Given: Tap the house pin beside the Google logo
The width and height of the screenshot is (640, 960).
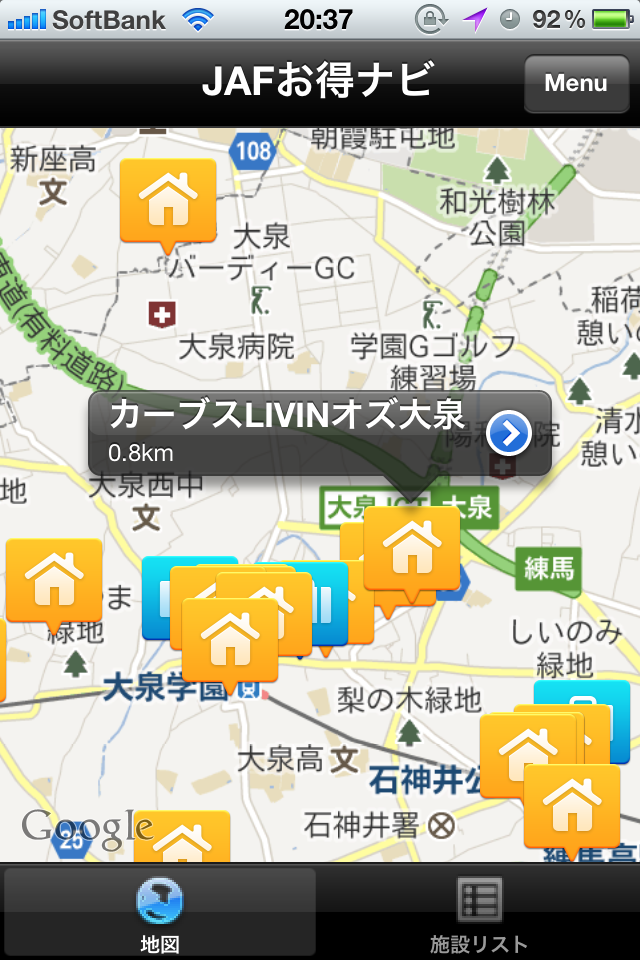Looking at the screenshot, I should pos(182,840).
